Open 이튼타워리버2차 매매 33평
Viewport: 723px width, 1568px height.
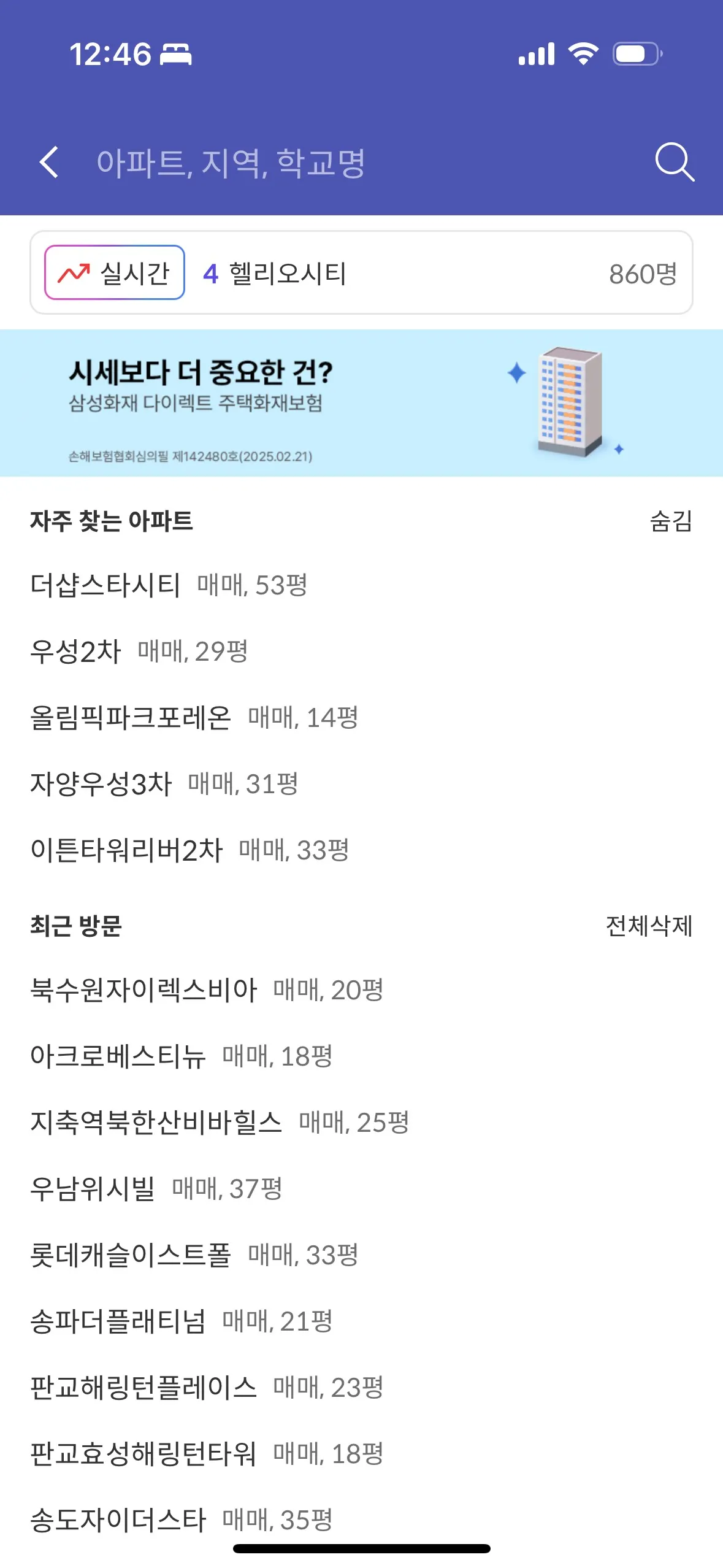tap(189, 850)
